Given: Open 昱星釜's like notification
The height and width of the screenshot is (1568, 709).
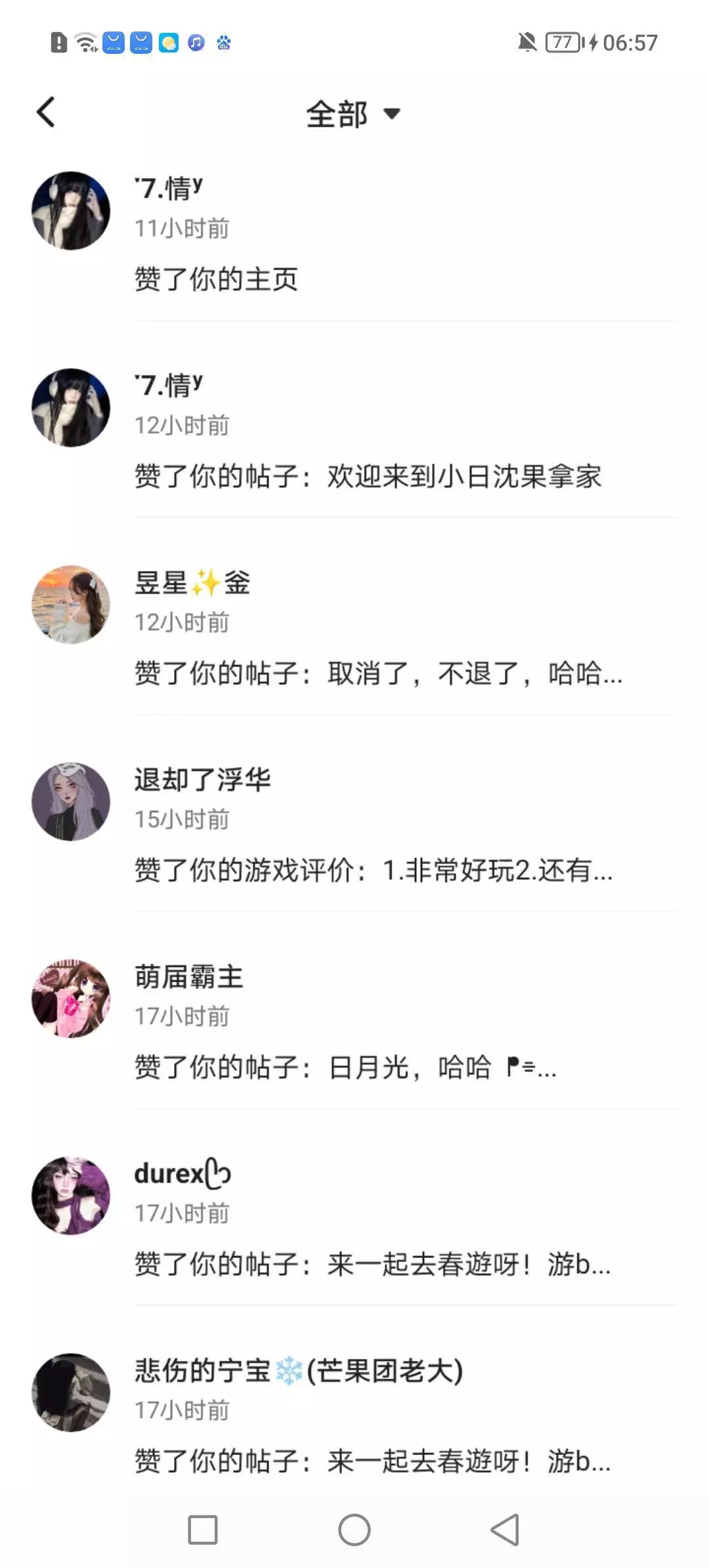Looking at the screenshot, I should pos(378,673).
